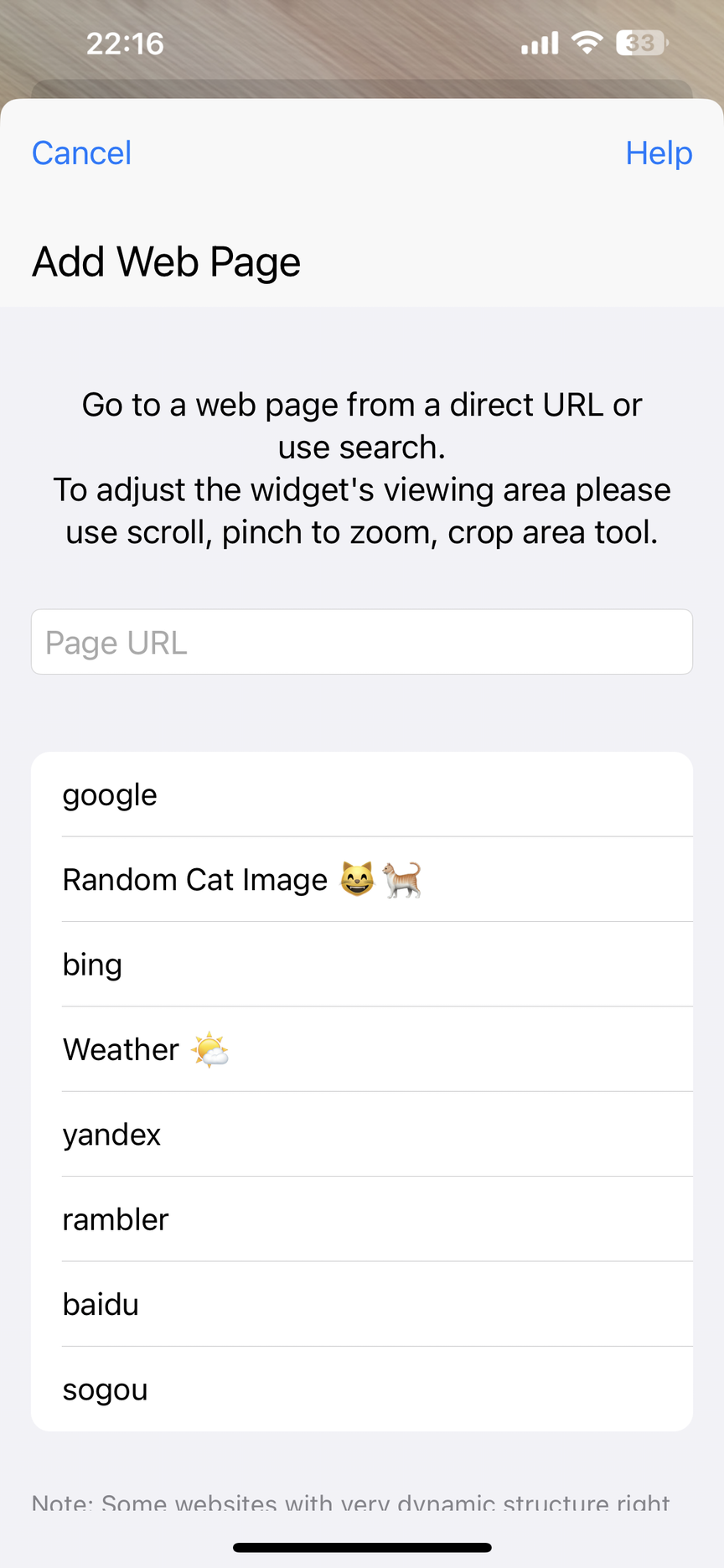Select baidu from the list
The width and height of the screenshot is (724, 1568).
[x=362, y=1304]
